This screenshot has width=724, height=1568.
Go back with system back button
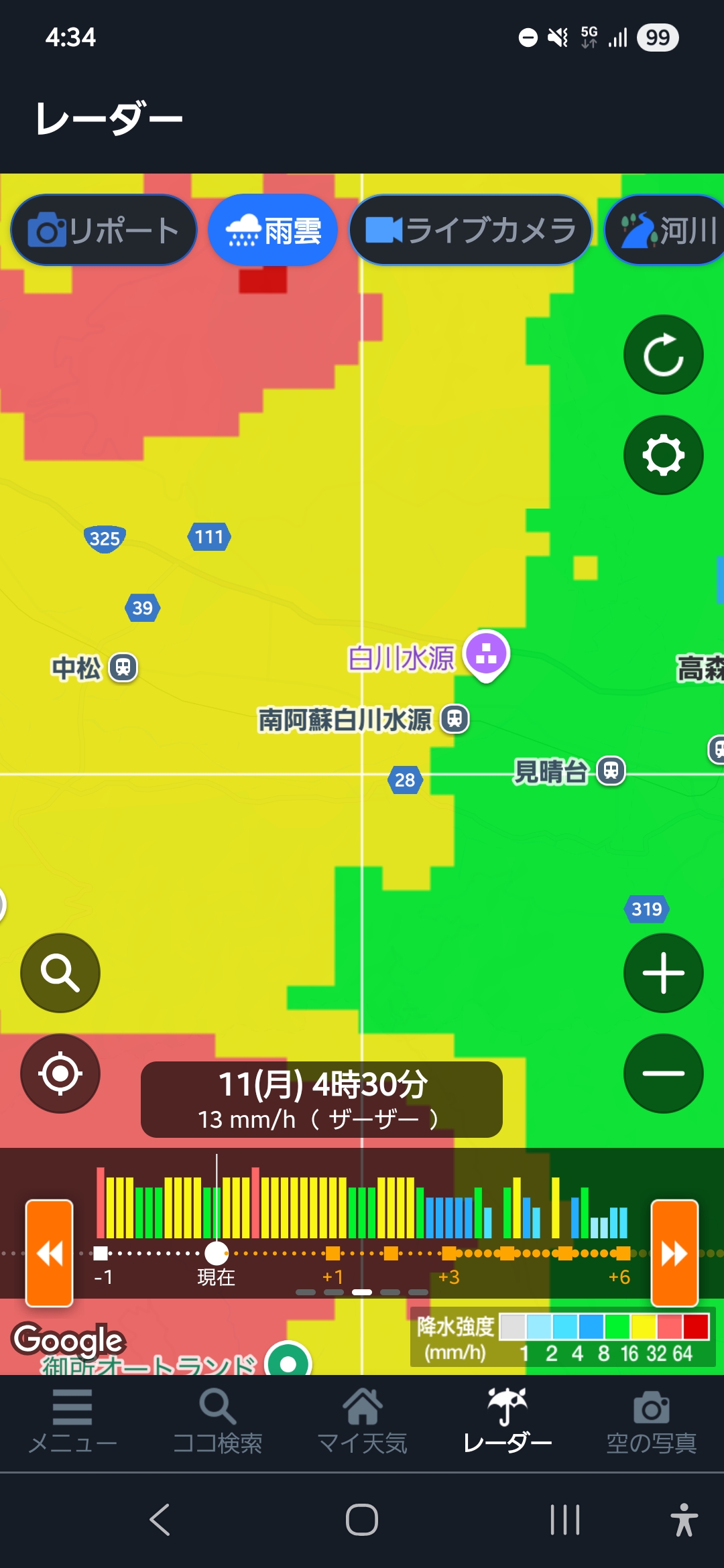(x=160, y=1520)
